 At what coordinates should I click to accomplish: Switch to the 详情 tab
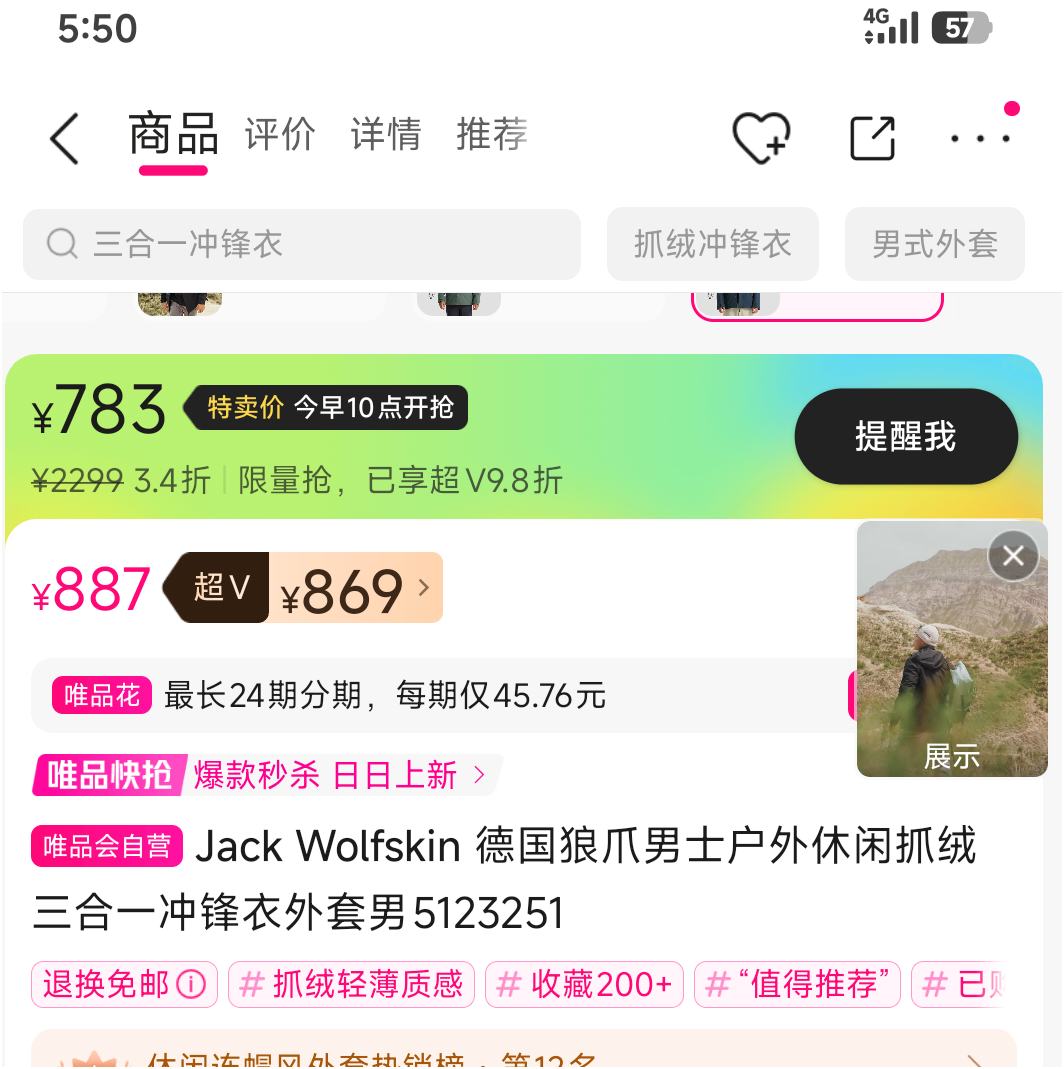[386, 135]
